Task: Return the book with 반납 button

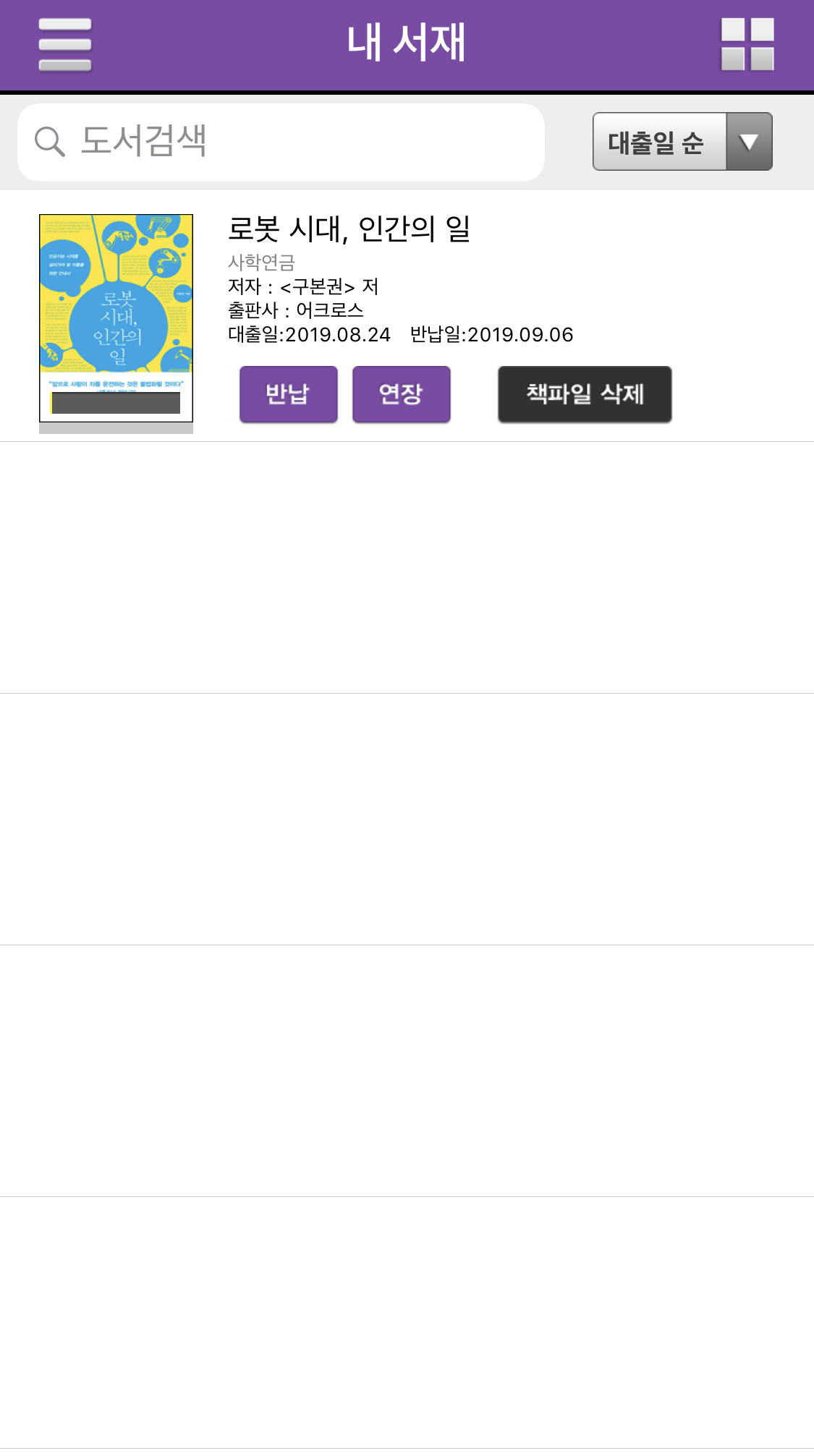Action: tap(288, 394)
